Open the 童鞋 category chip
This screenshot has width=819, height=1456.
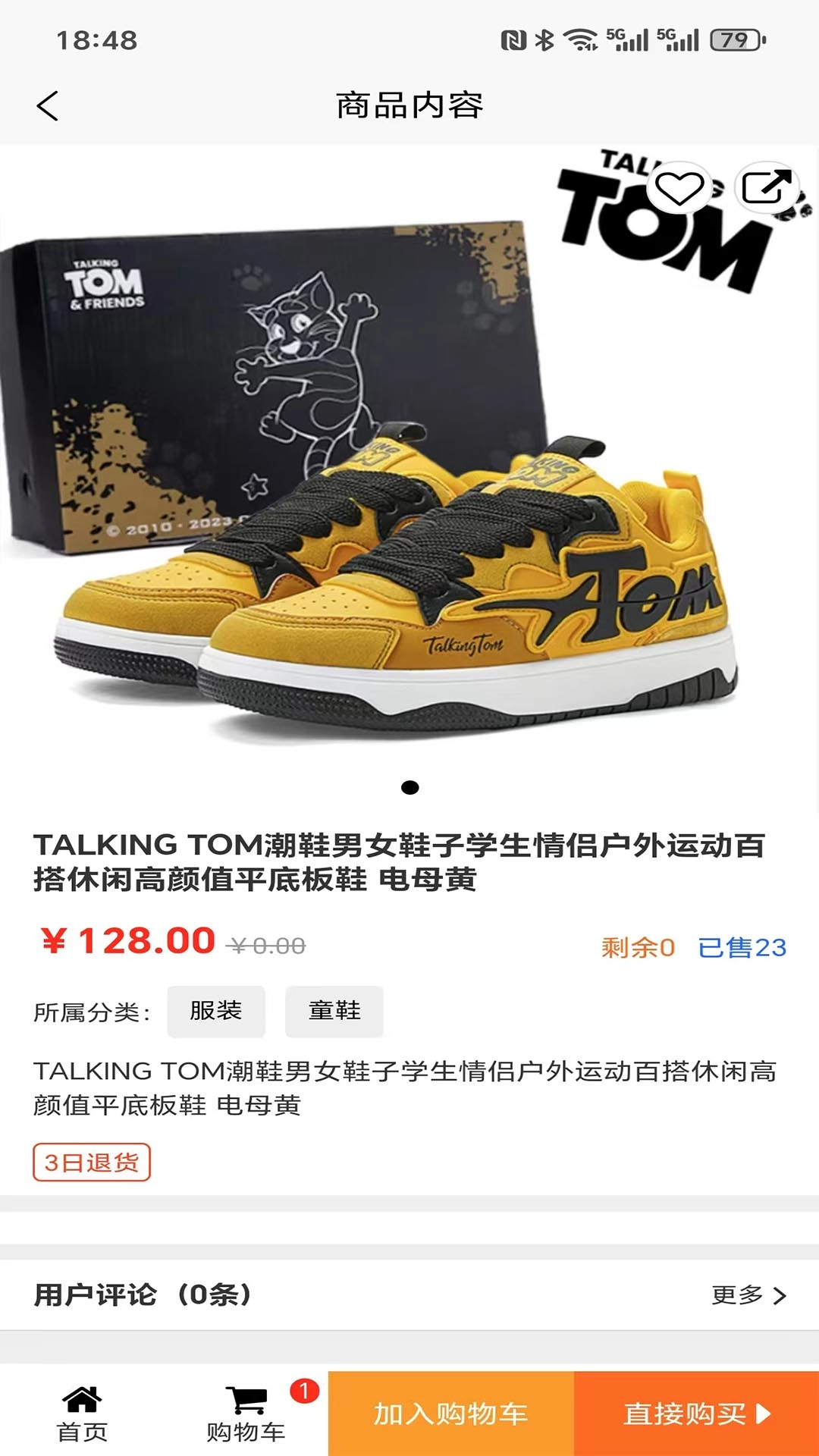pos(334,1011)
